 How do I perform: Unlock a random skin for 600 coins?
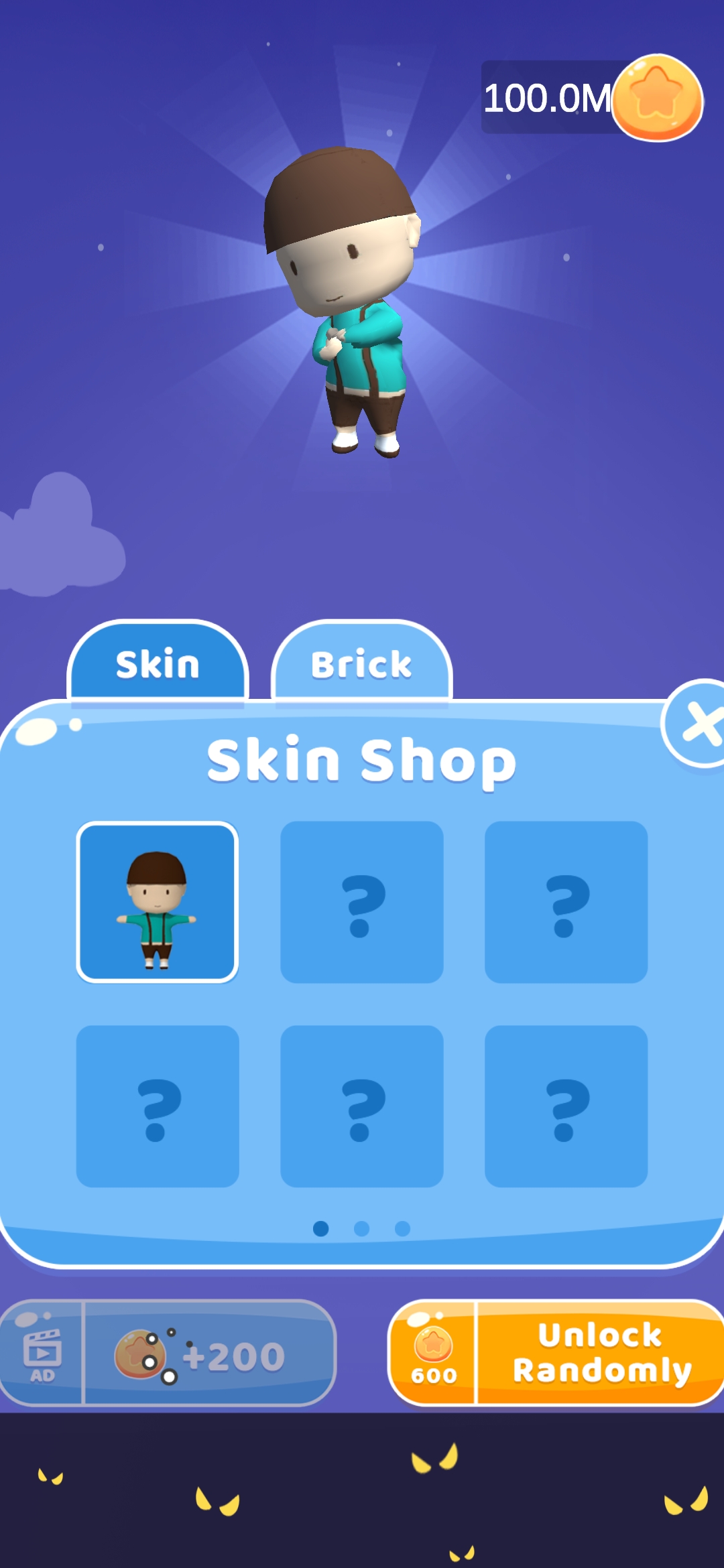coord(558,1352)
